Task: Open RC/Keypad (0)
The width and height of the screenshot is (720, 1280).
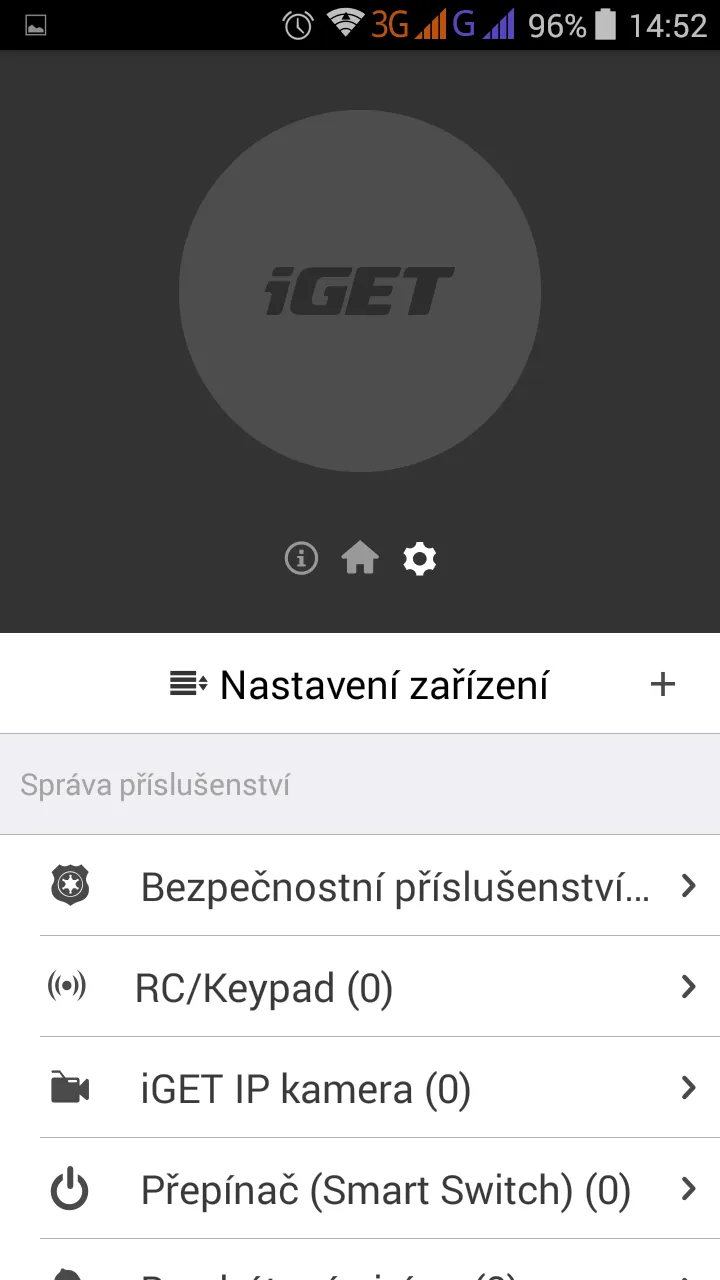Action: (380, 988)
